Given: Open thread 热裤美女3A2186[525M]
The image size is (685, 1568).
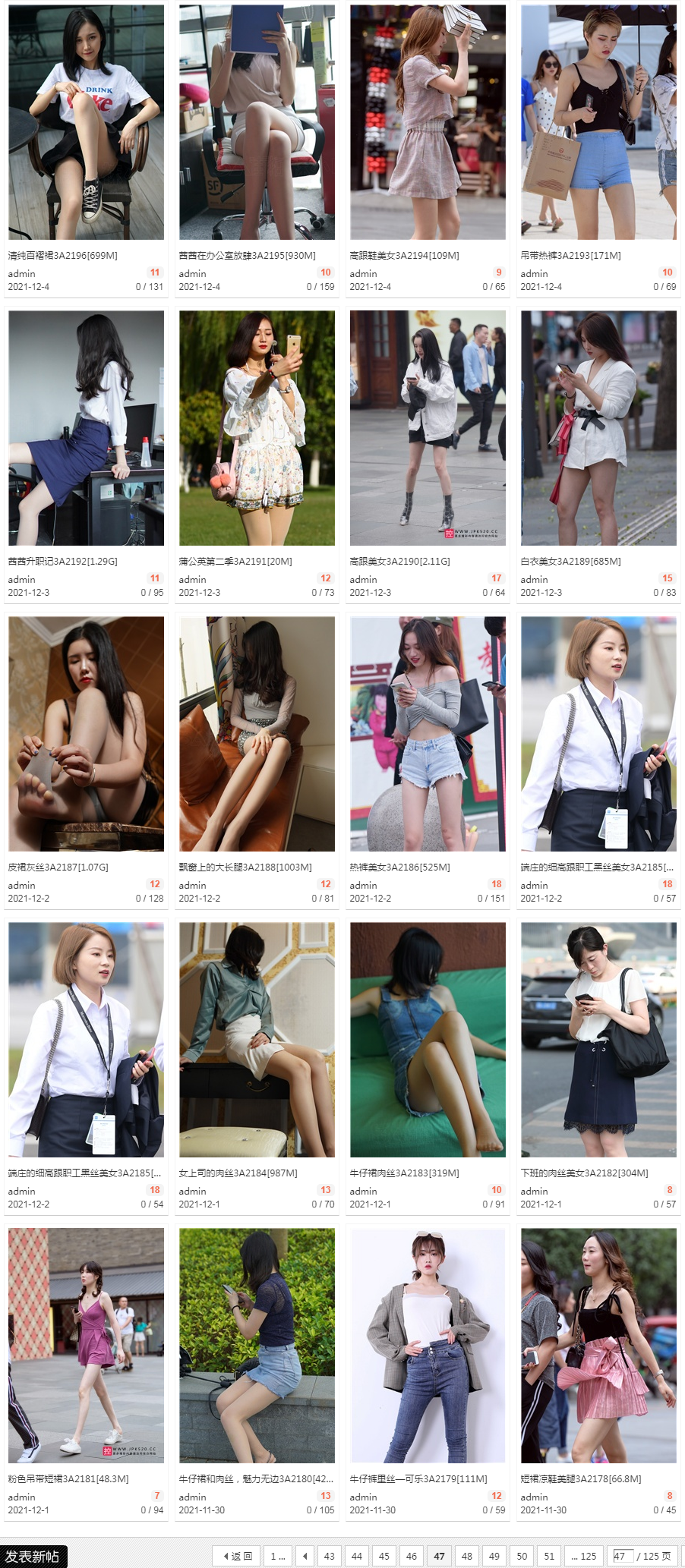Looking at the screenshot, I should click(399, 867).
